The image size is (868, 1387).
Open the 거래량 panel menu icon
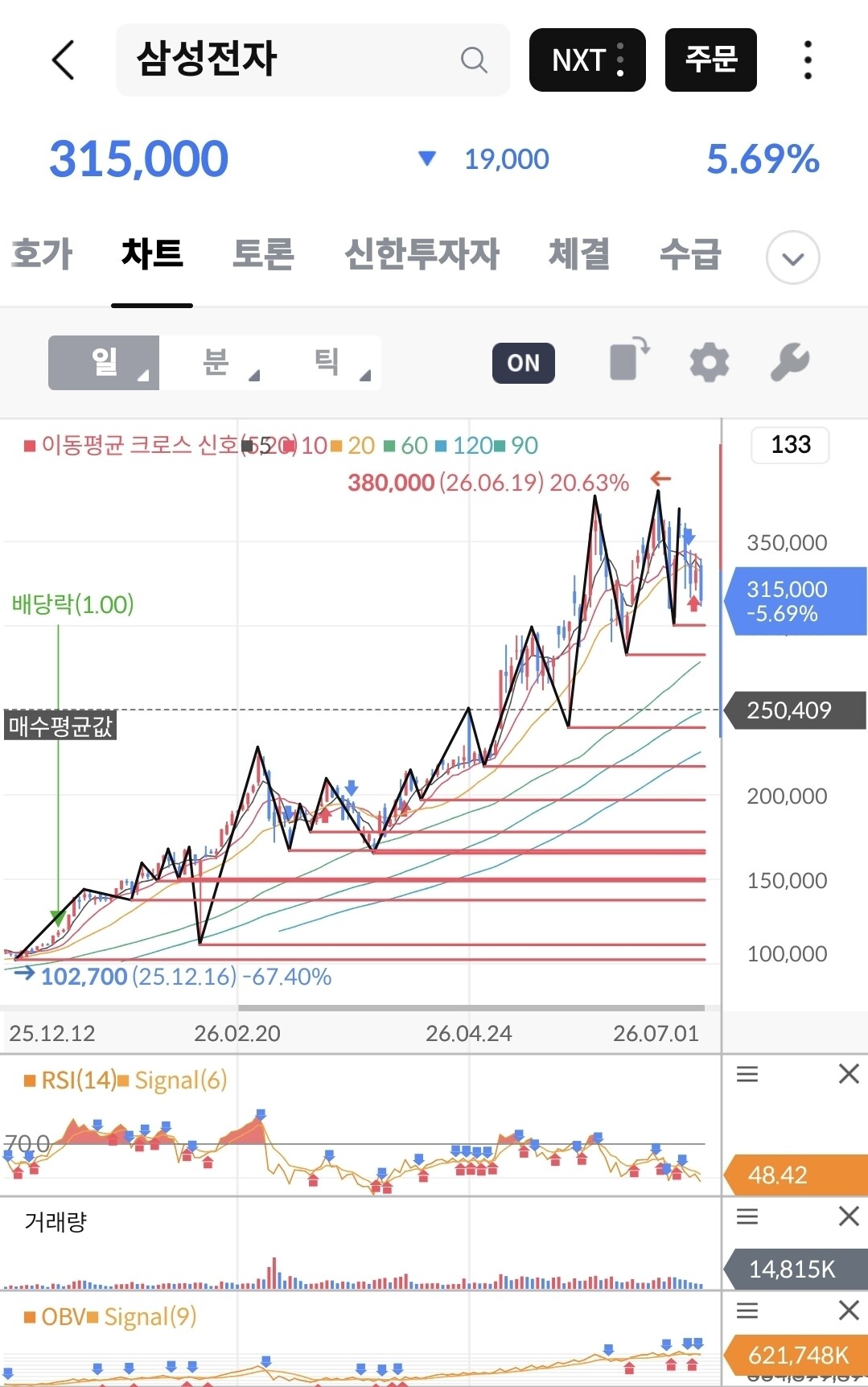[x=747, y=1216]
